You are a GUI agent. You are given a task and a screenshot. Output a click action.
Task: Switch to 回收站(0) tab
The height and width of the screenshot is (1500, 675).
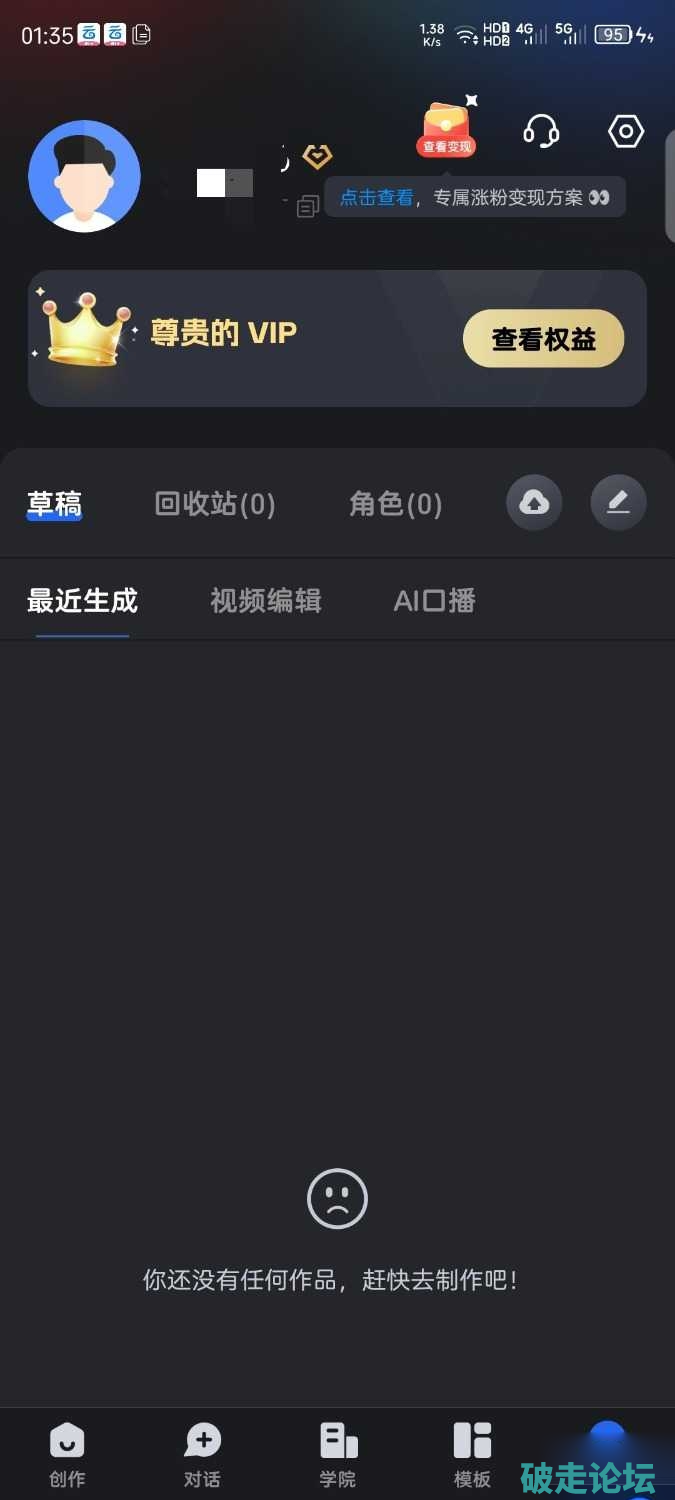tap(215, 504)
